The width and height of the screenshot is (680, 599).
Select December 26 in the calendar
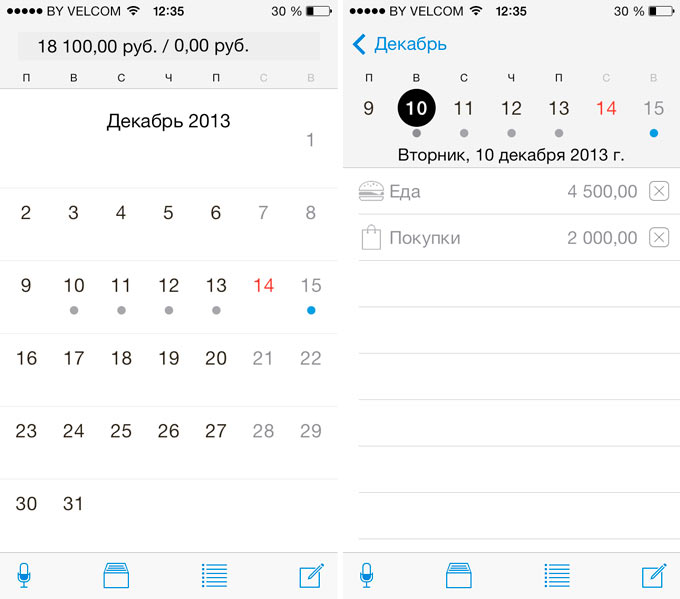[168, 431]
